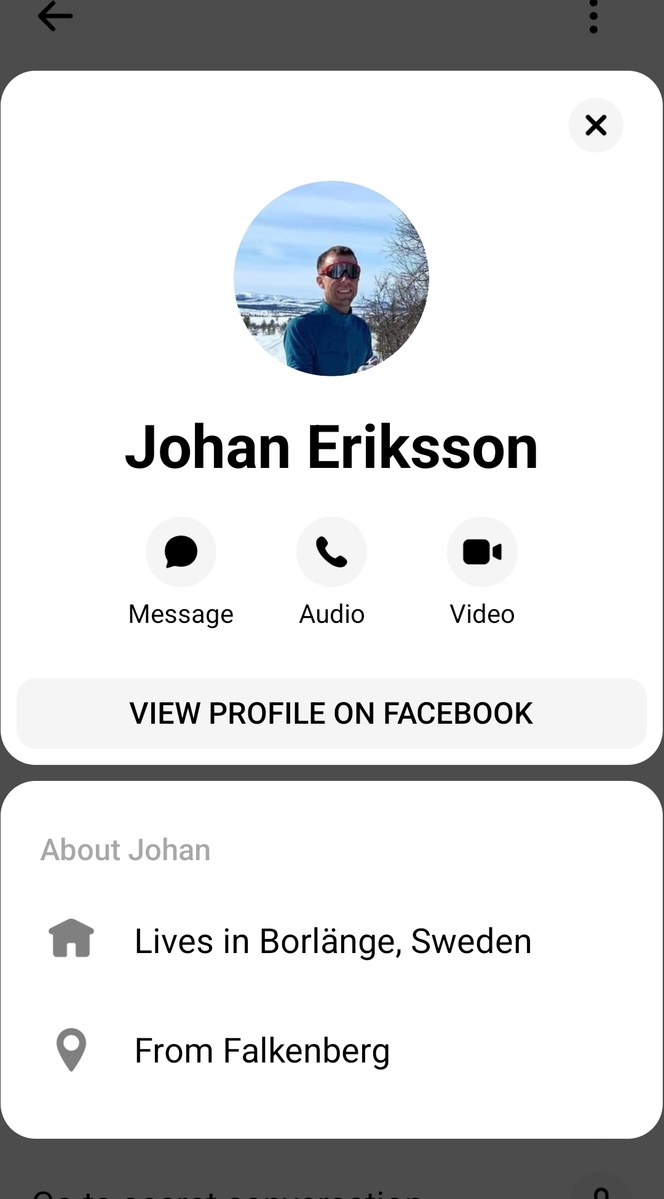Screen dimensions: 664x1199
Task: Go back using the top arrow
Action: (x=55, y=16)
